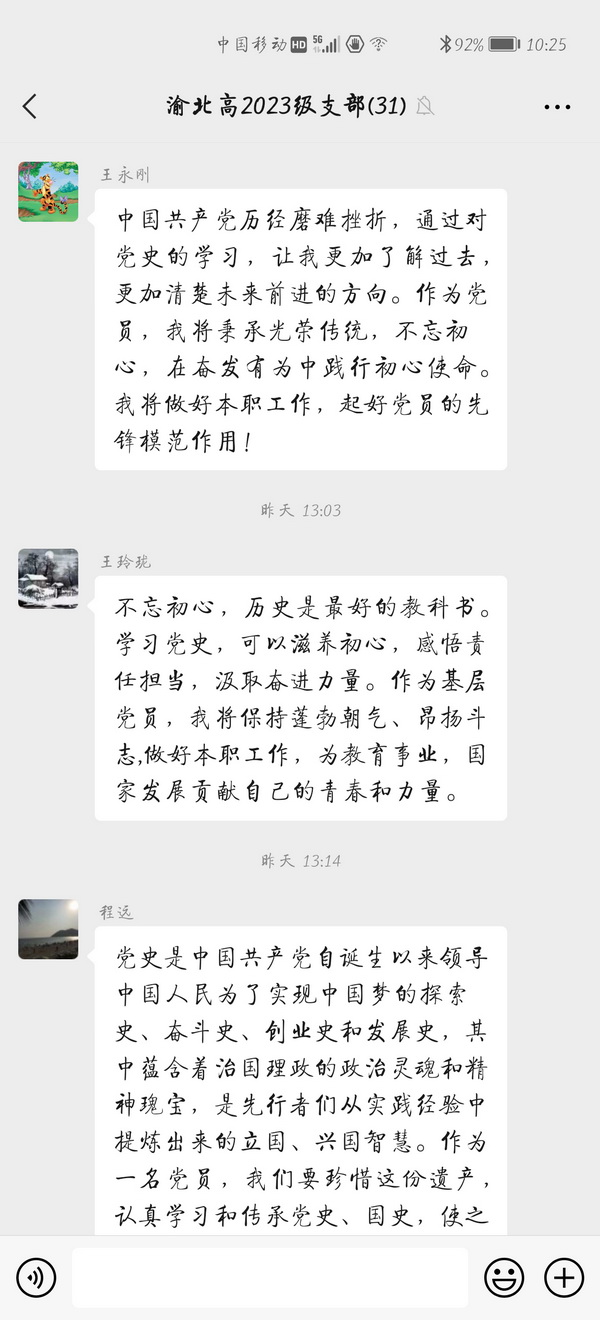Open the emoji sticker panel
This screenshot has width=600, height=1320.
pos(505,1277)
